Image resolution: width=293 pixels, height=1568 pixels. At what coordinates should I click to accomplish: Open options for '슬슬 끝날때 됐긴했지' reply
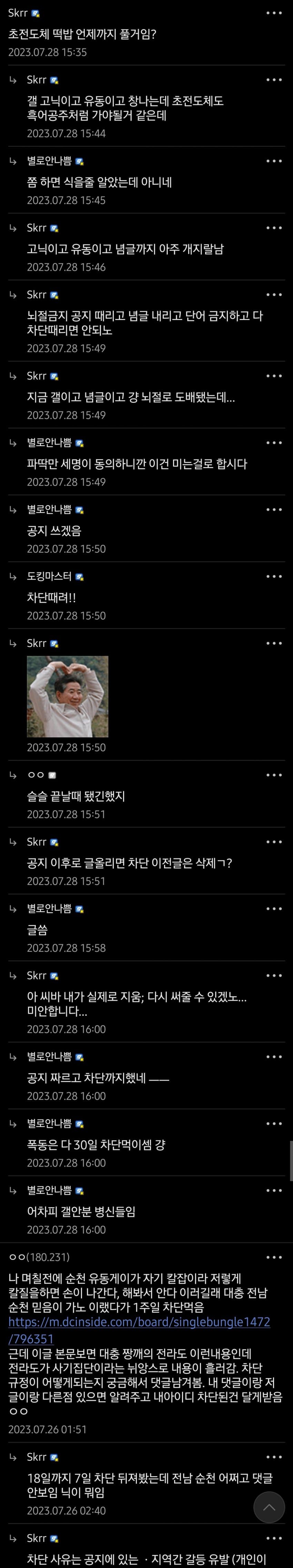(x=274, y=775)
